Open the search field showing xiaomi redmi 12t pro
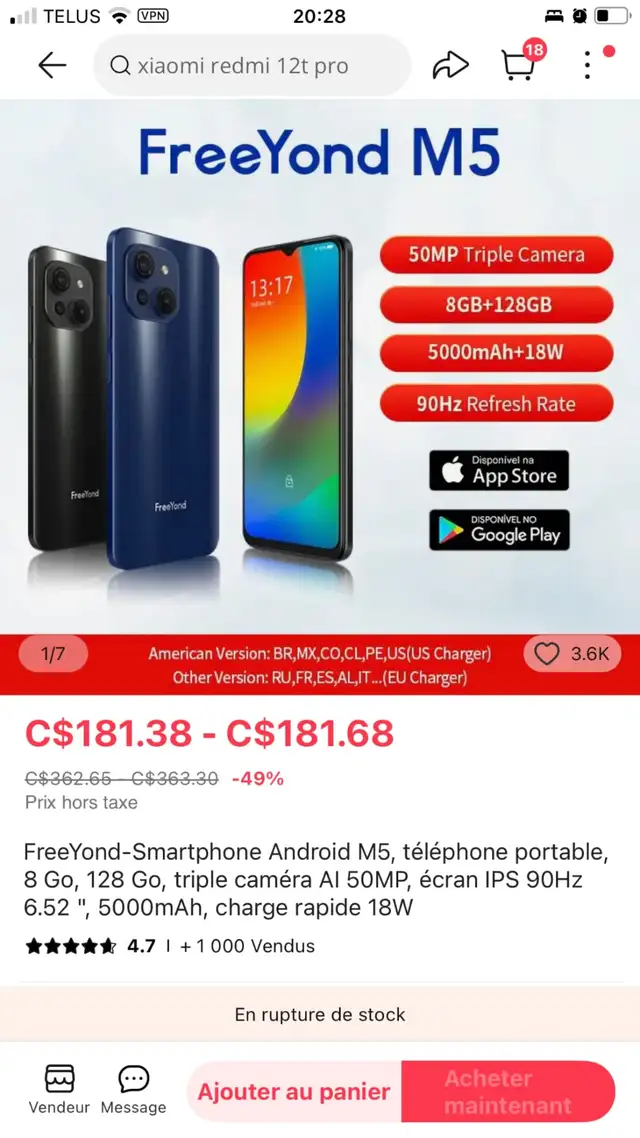This screenshot has width=640, height=1138. coord(253,66)
